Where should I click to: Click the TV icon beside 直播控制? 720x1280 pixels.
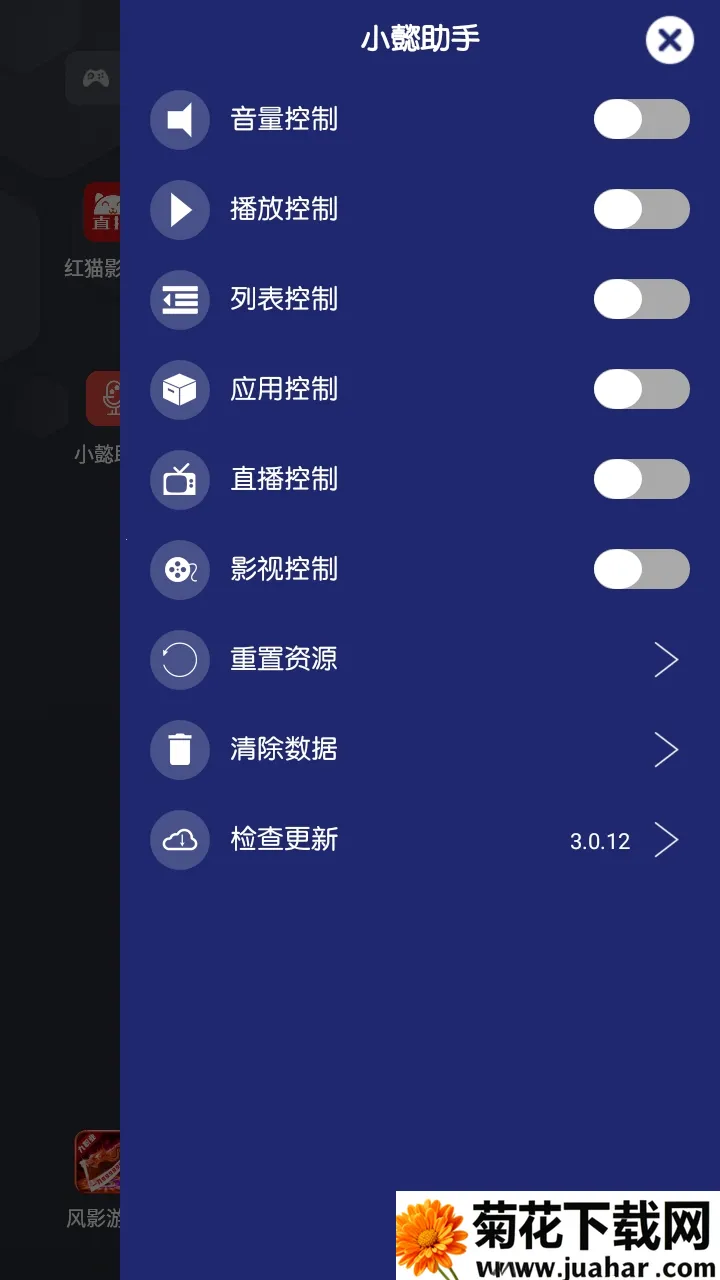[179, 480]
